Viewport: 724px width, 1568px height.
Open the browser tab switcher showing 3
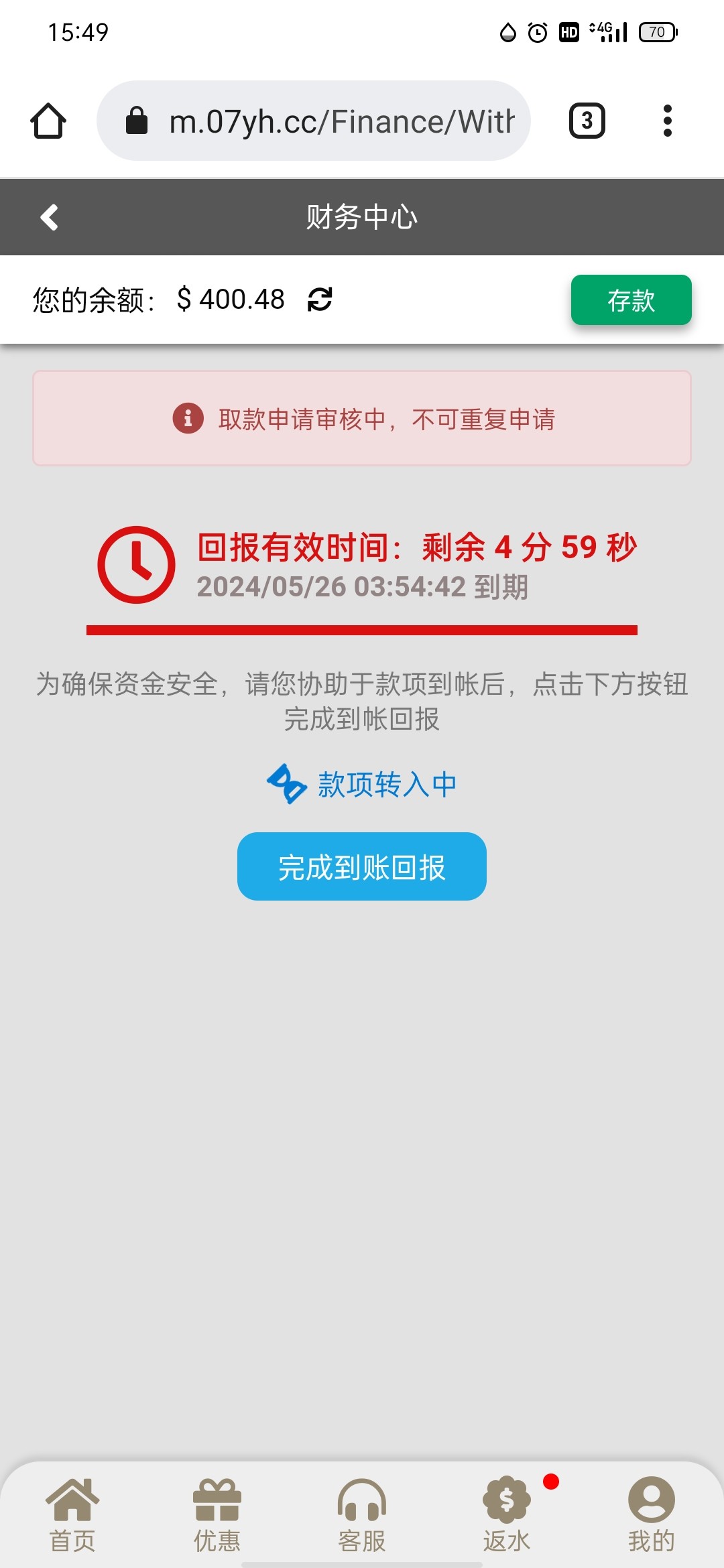tap(585, 121)
